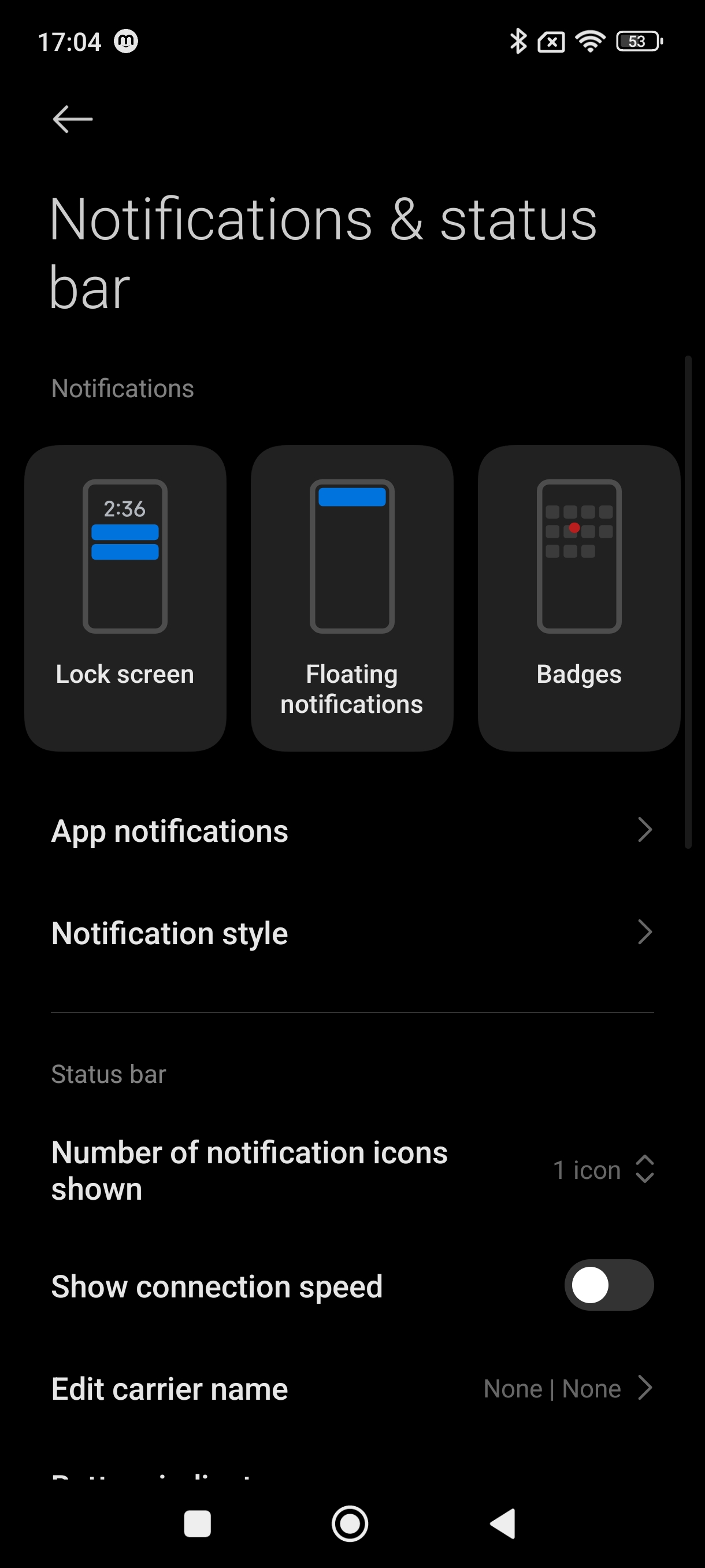Open Floating notifications settings
Image resolution: width=705 pixels, height=1568 pixels.
[351, 597]
